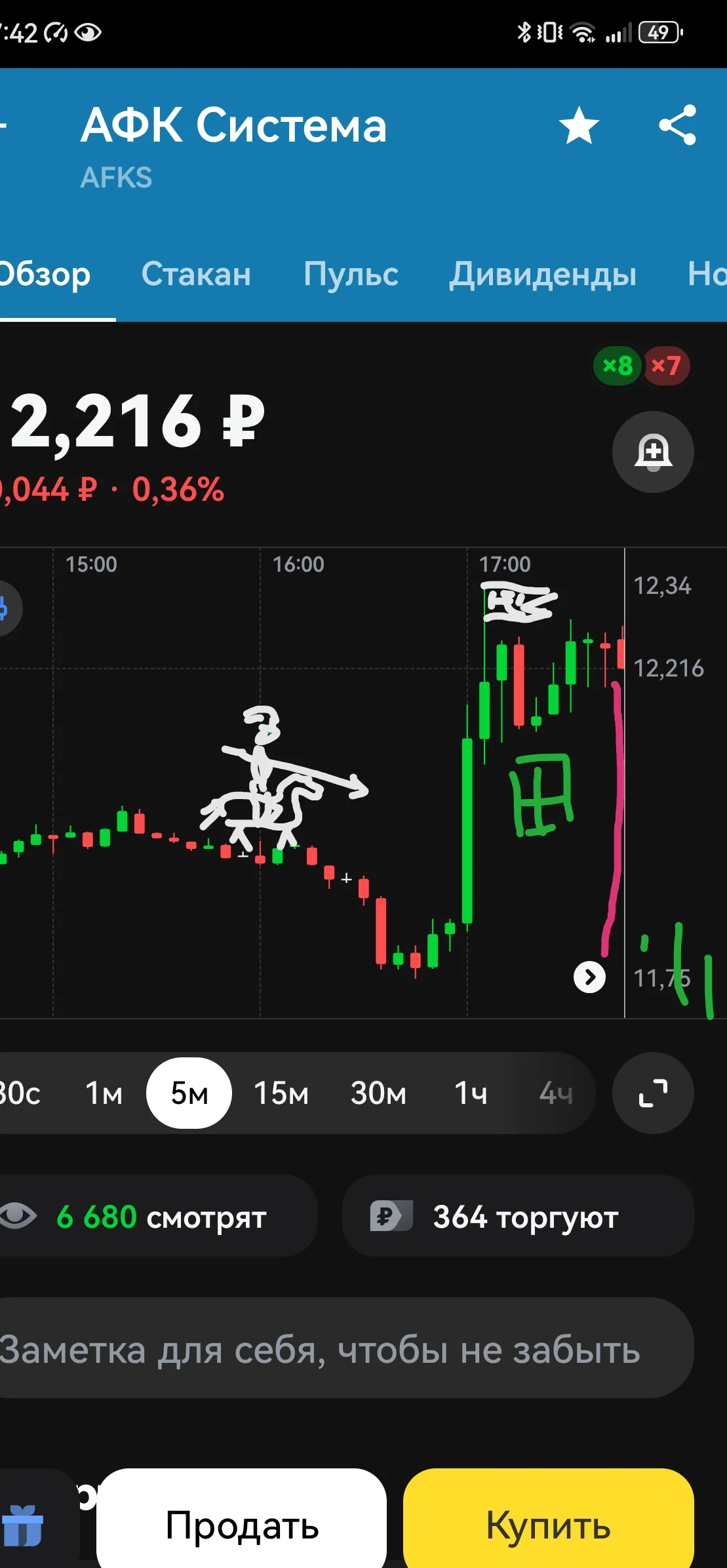Switch chart to 30м interval
Image resolution: width=727 pixels, height=1568 pixels.
(x=378, y=1093)
